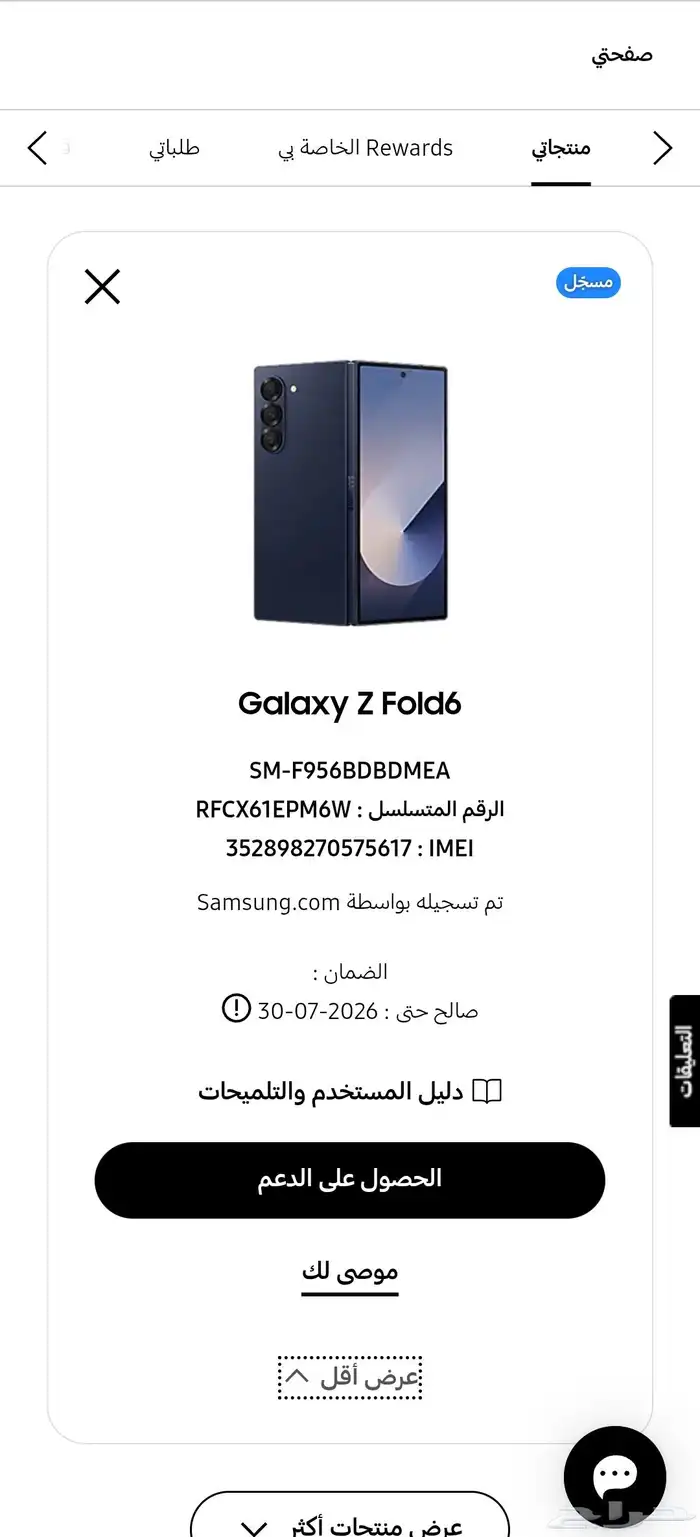Open the chat support bubble
Image resolution: width=700 pixels, height=1537 pixels.
coord(615,1476)
